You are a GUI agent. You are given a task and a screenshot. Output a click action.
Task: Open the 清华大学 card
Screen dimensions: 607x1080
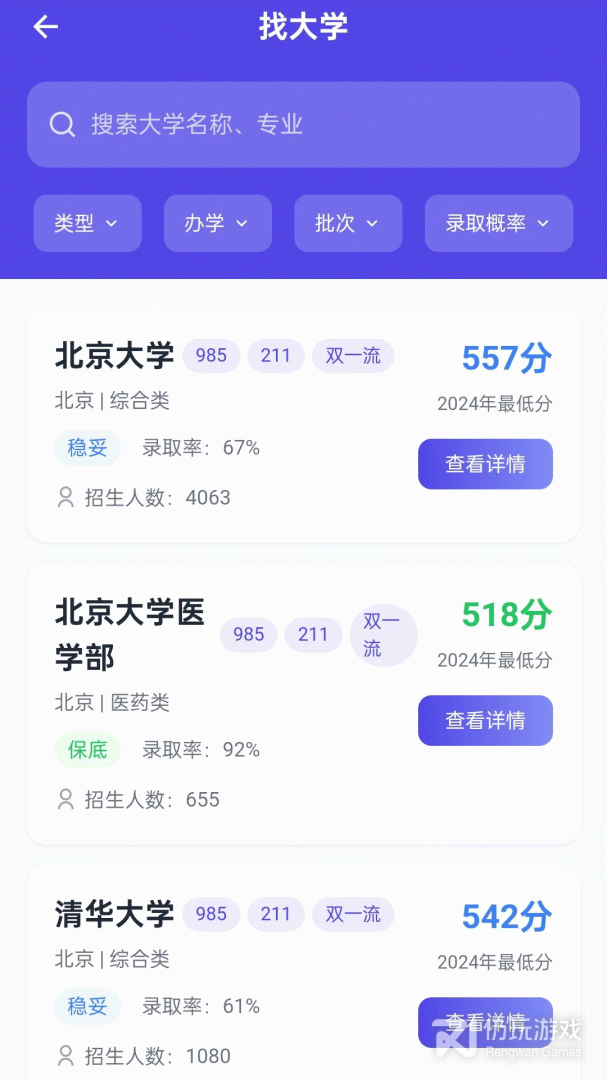(x=303, y=971)
